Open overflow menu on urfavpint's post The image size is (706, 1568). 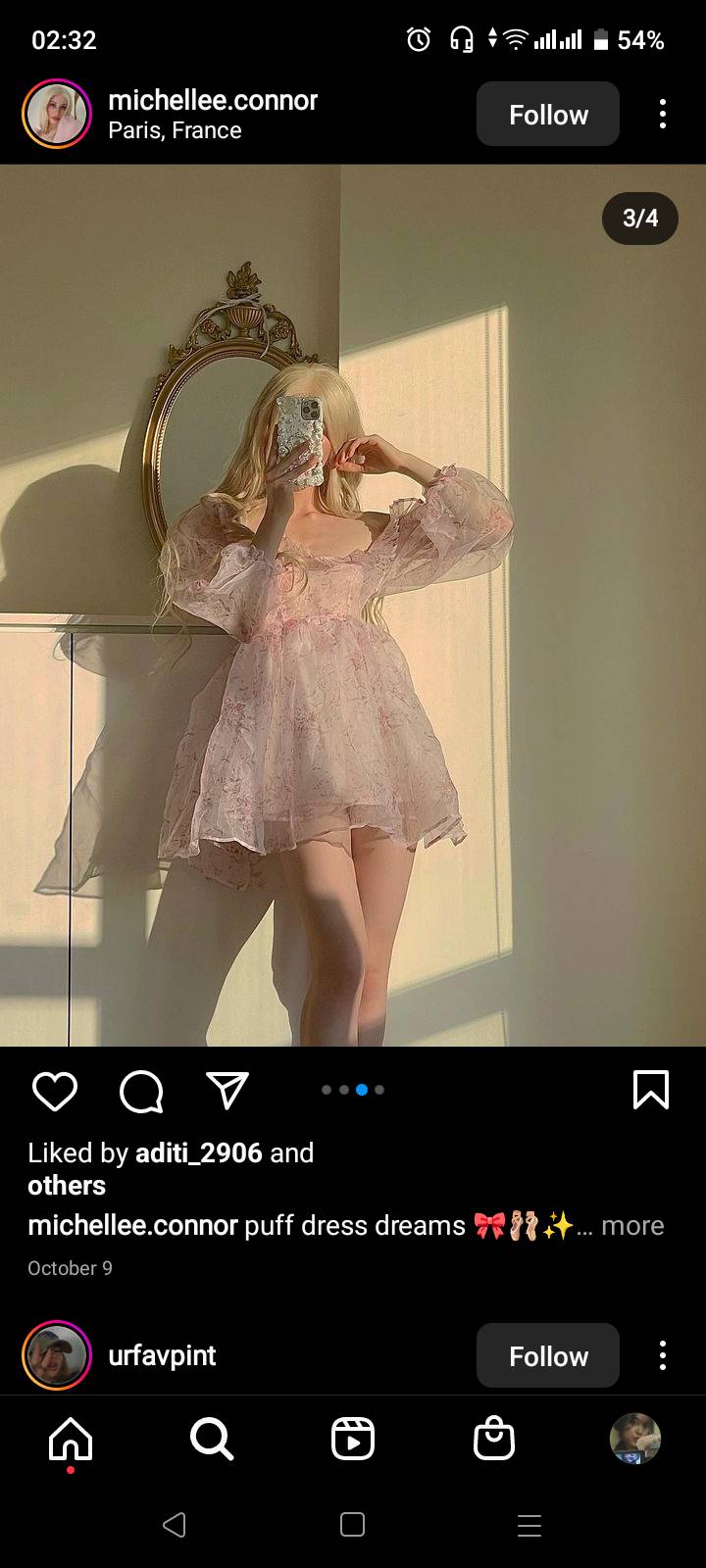663,1355
